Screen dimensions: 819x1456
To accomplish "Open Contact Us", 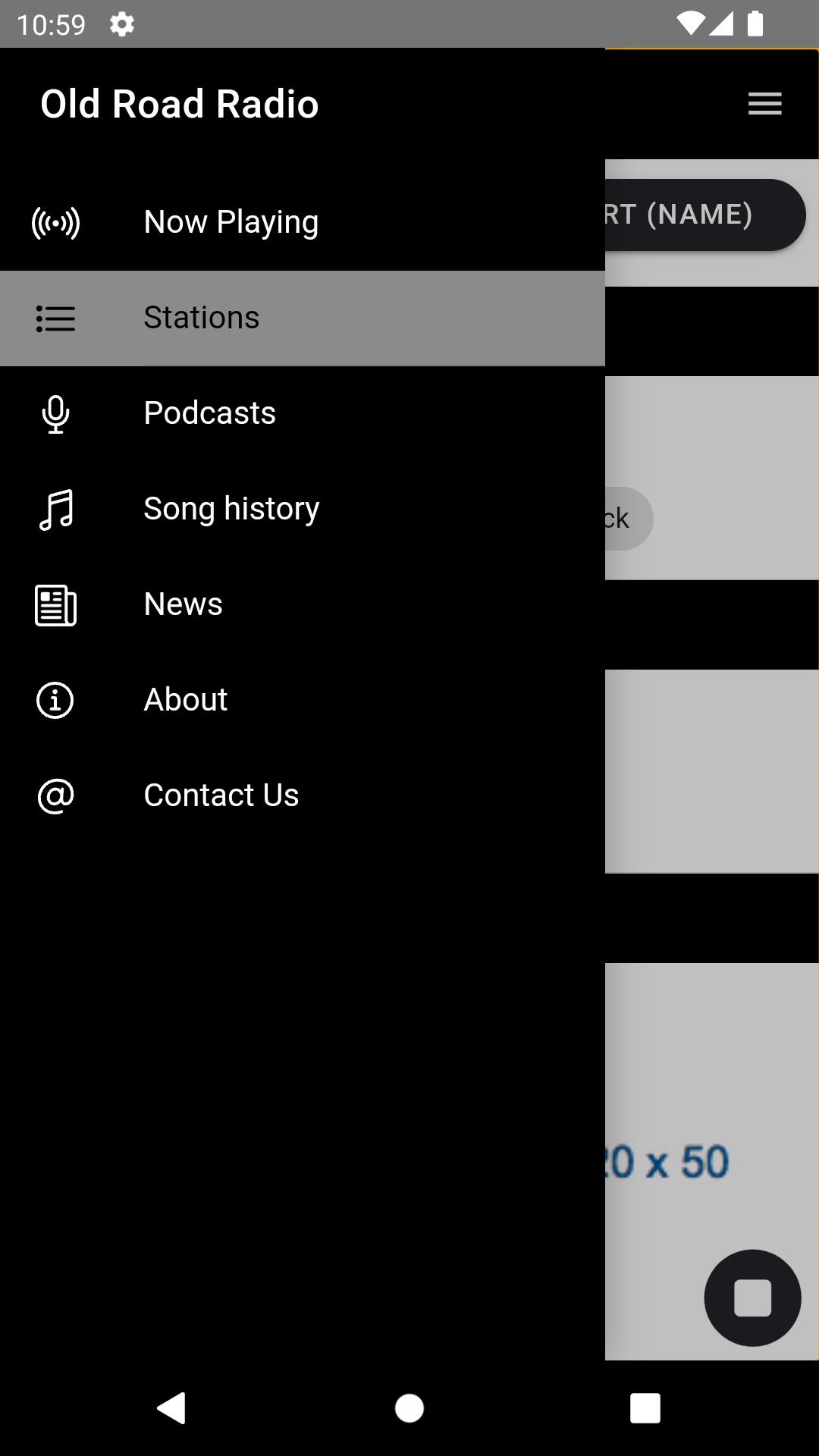I will click(303, 796).
